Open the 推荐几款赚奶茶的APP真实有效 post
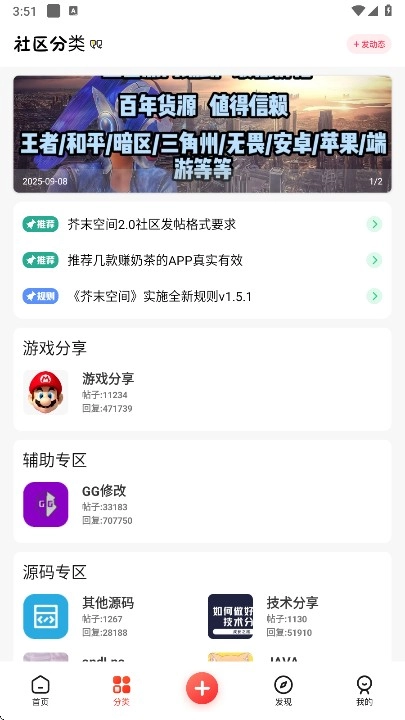The image size is (405, 720). point(202,260)
